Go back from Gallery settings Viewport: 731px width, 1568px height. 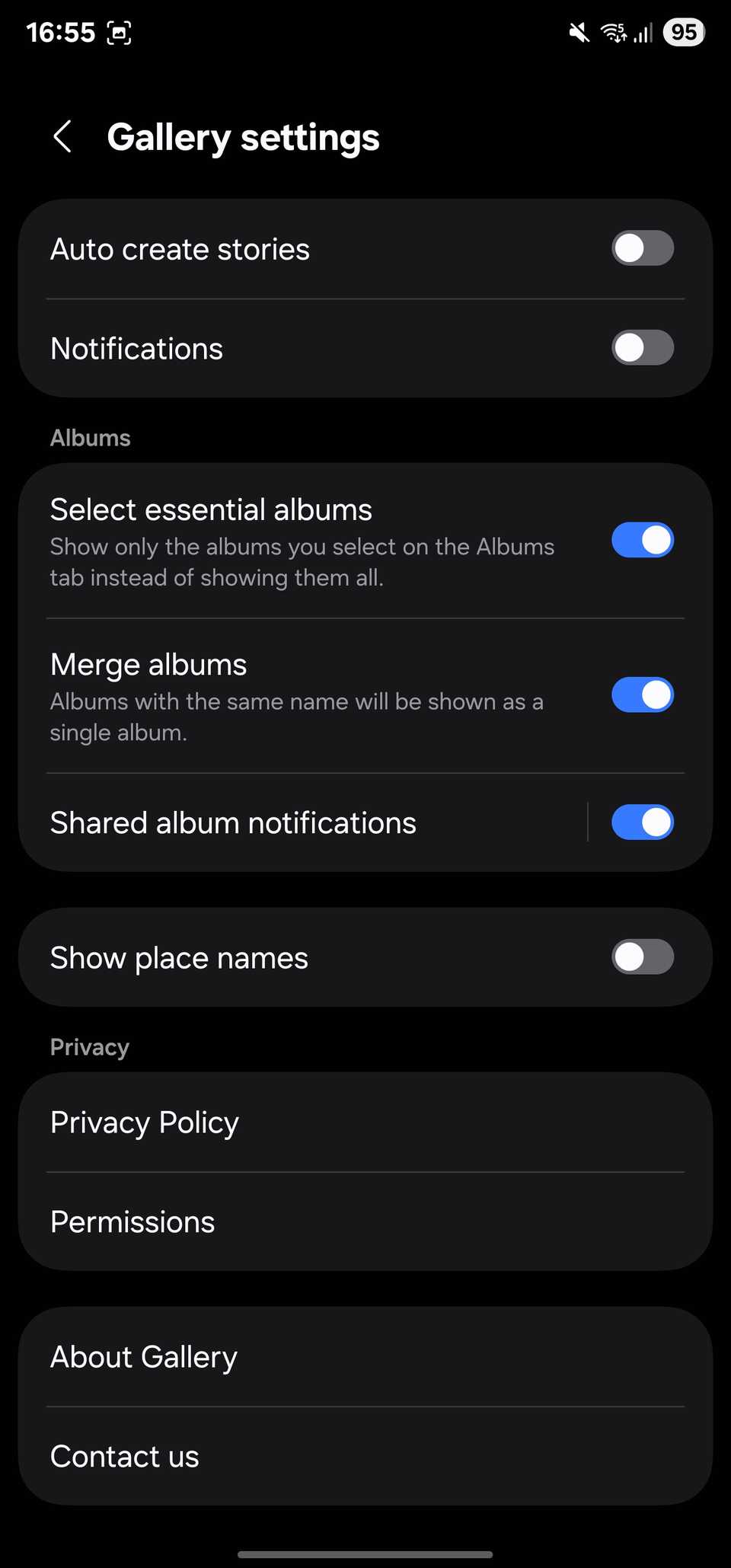click(63, 137)
